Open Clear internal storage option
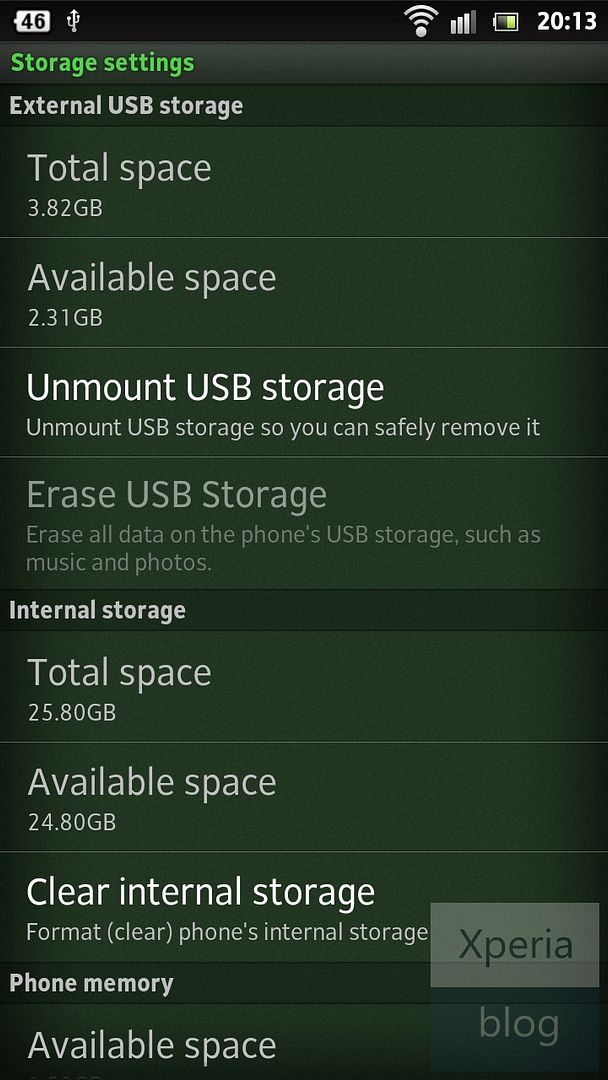 (x=304, y=907)
